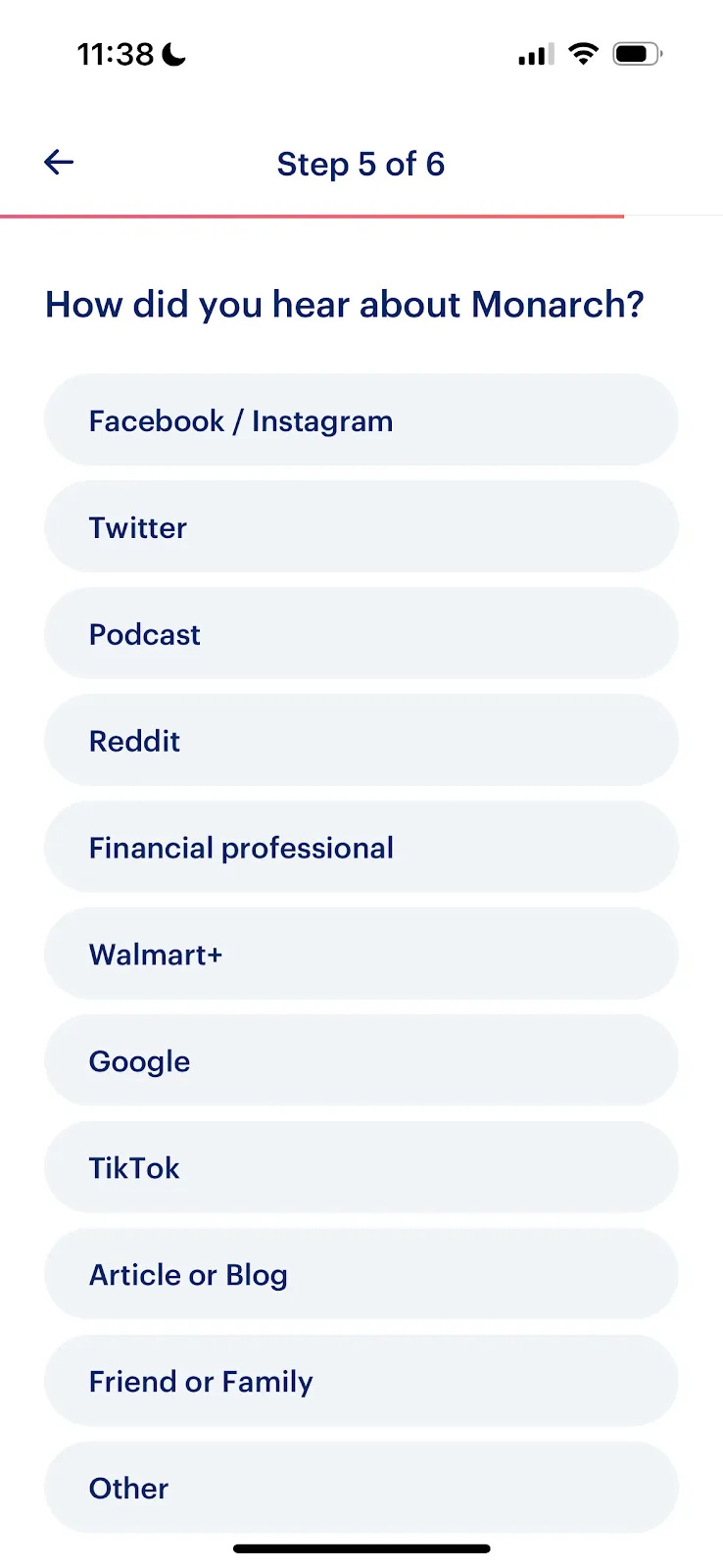Pick Podcast from the list
The height and width of the screenshot is (1568, 723).
coord(361,634)
